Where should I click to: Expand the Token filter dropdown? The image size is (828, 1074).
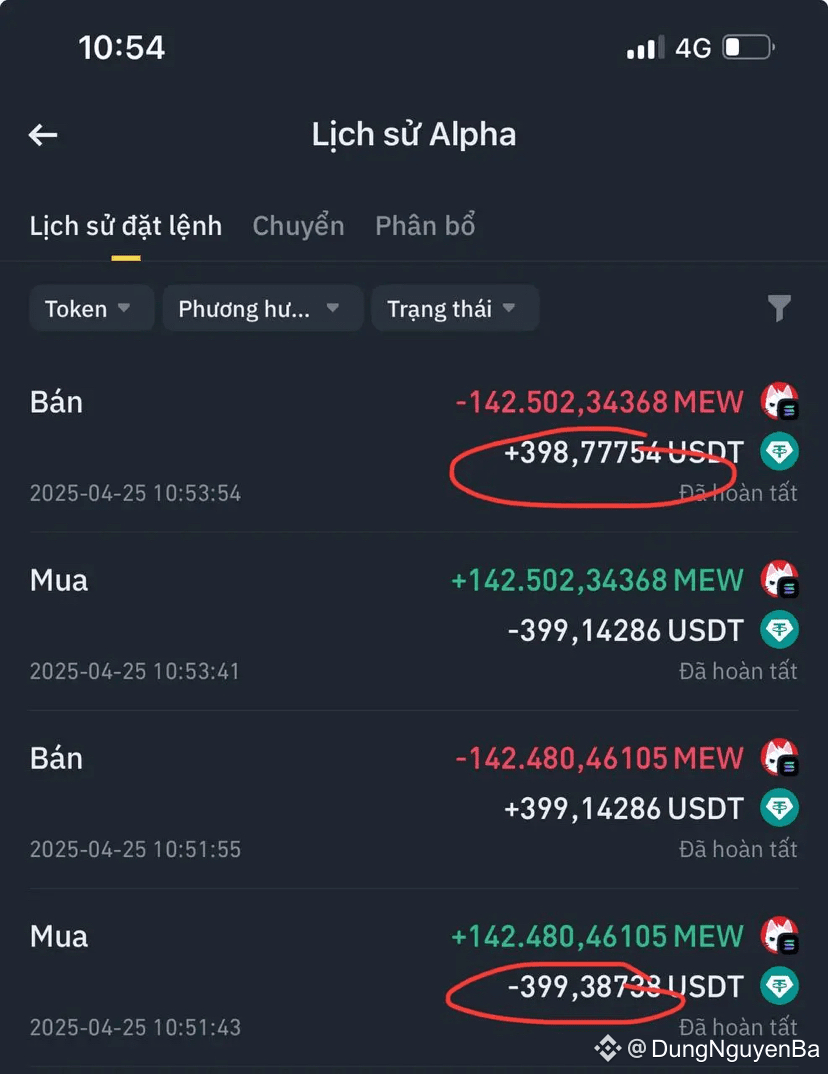(x=90, y=309)
